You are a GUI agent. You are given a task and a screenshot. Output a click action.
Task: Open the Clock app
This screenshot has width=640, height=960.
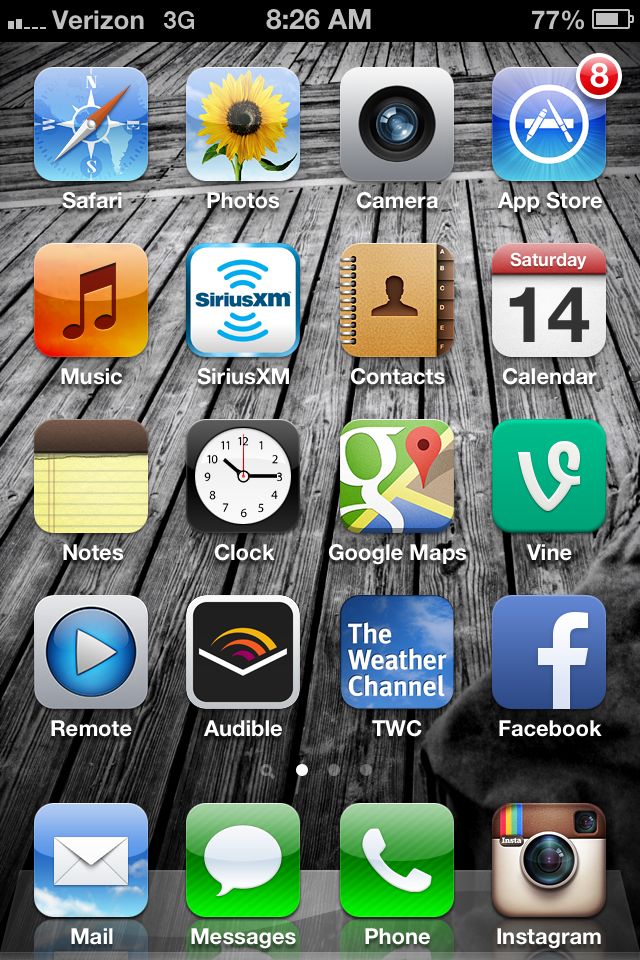[x=243, y=476]
